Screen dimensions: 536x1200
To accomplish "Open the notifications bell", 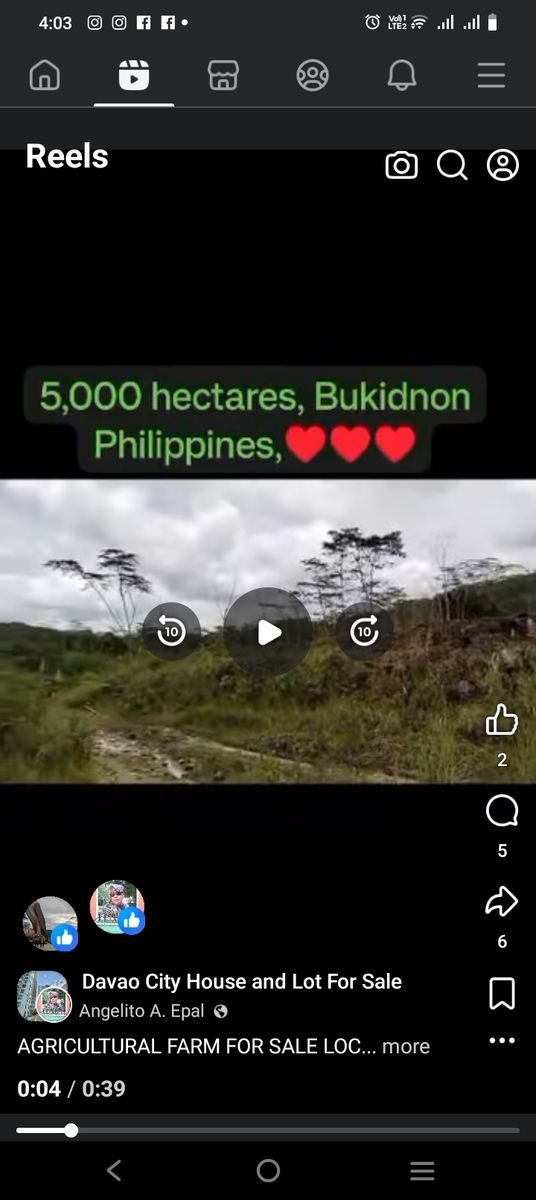I will click(402, 76).
